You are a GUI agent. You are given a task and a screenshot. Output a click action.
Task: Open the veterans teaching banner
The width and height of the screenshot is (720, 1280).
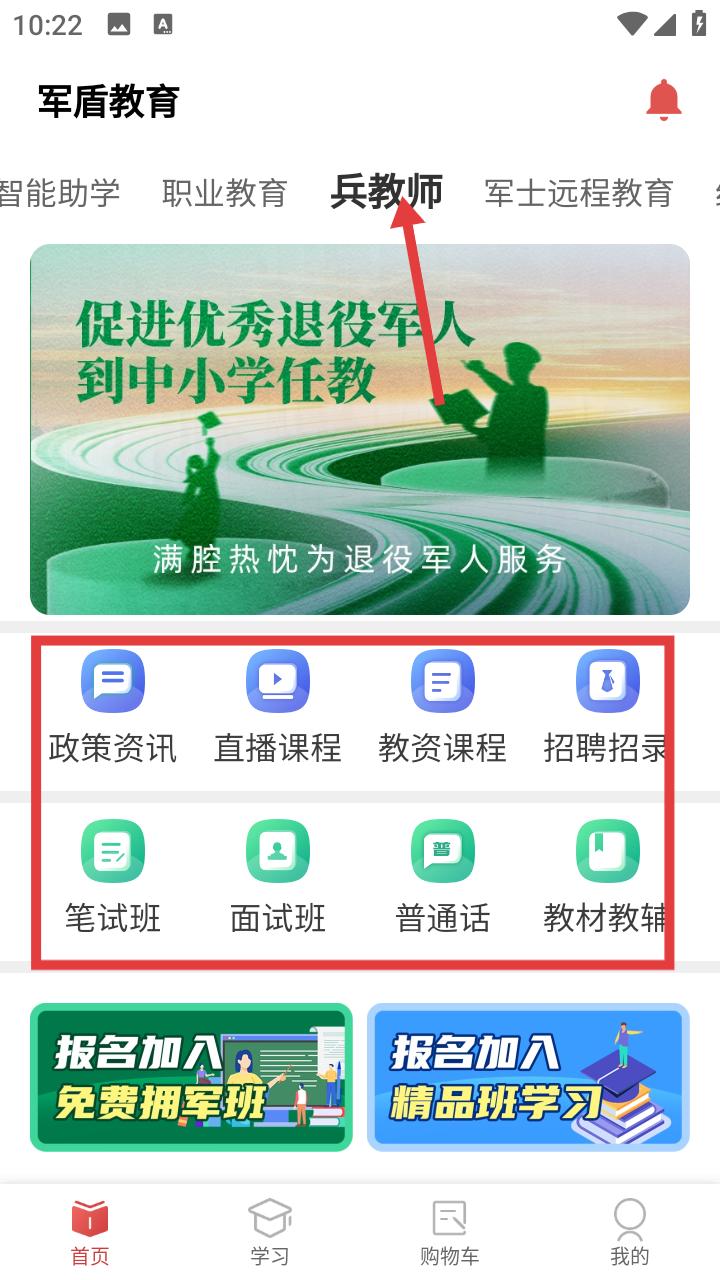pyautogui.click(x=360, y=429)
